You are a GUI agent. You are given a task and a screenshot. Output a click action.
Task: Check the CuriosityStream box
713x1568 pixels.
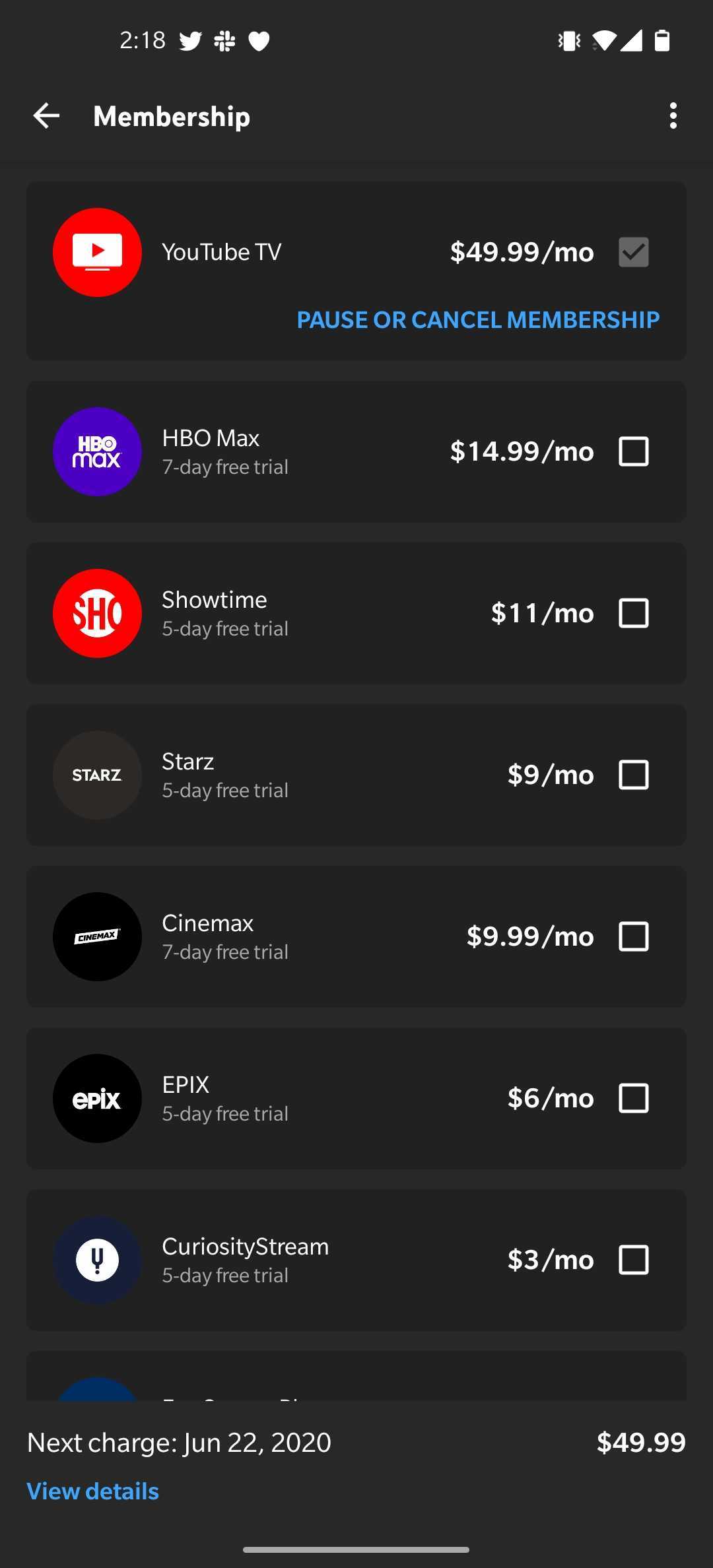coord(633,1260)
